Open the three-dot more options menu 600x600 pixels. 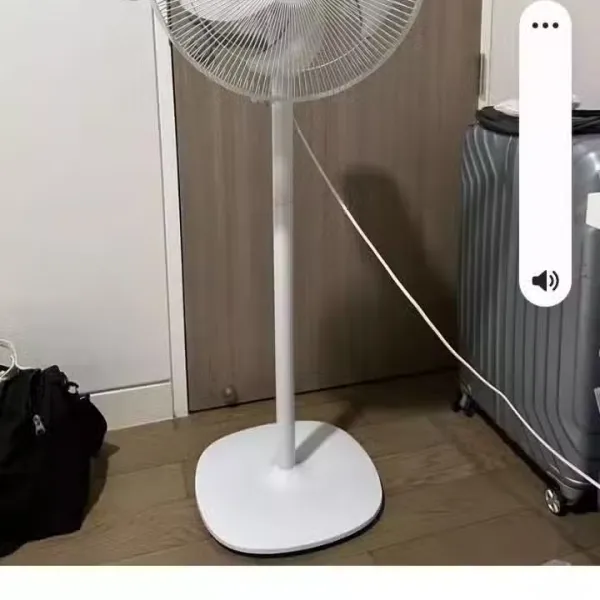[545, 26]
